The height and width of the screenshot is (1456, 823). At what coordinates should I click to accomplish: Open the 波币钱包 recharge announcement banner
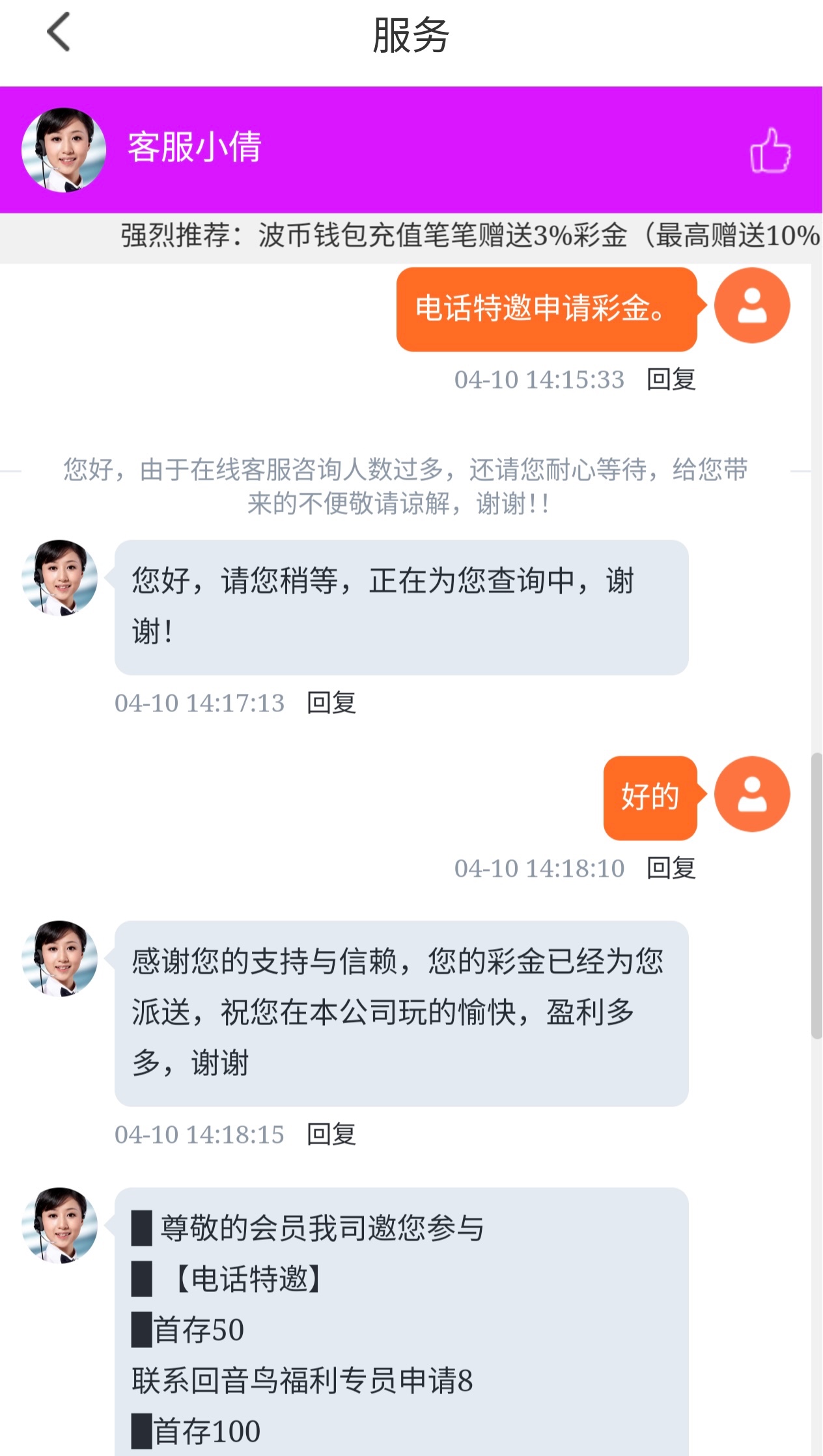click(469, 236)
